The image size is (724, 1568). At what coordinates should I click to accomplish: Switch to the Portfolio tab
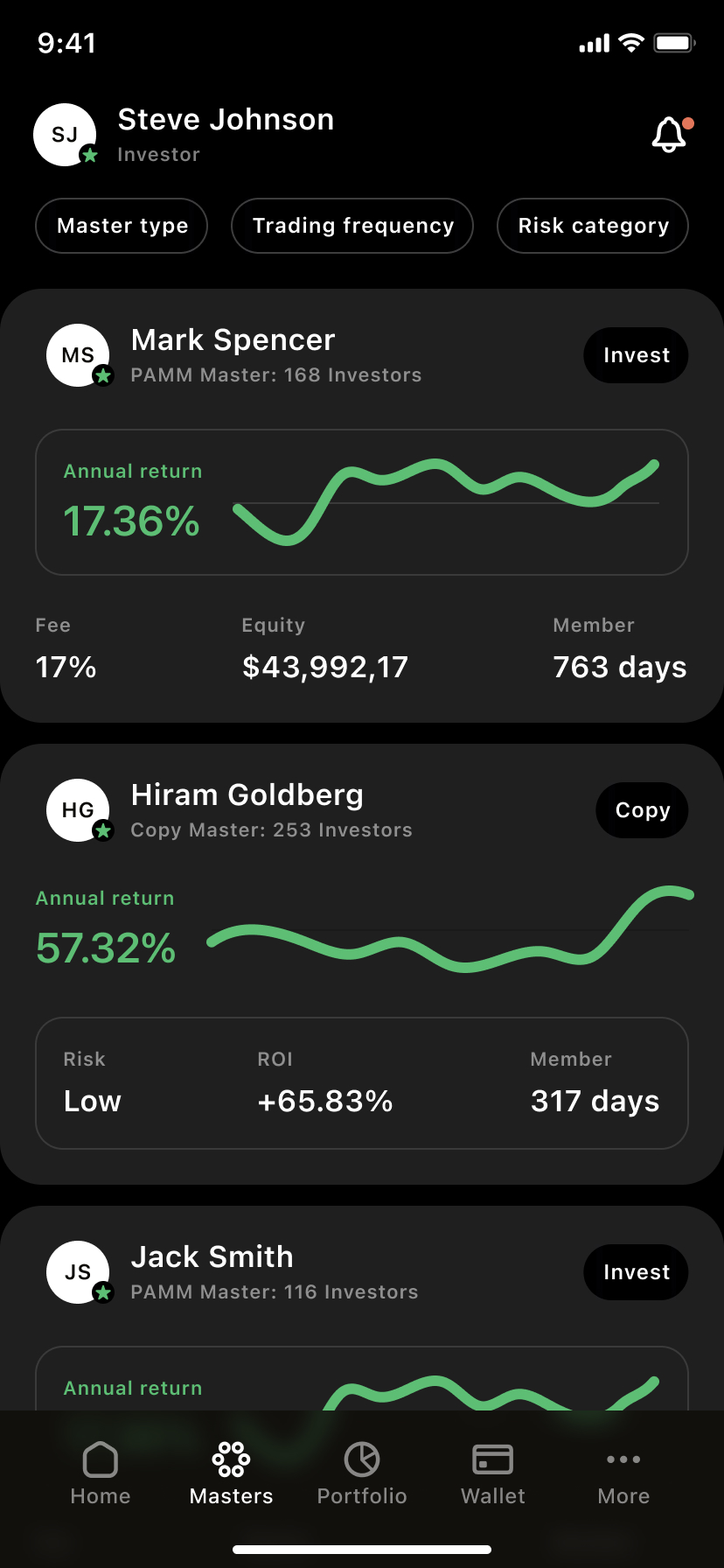click(x=362, y=1473)
